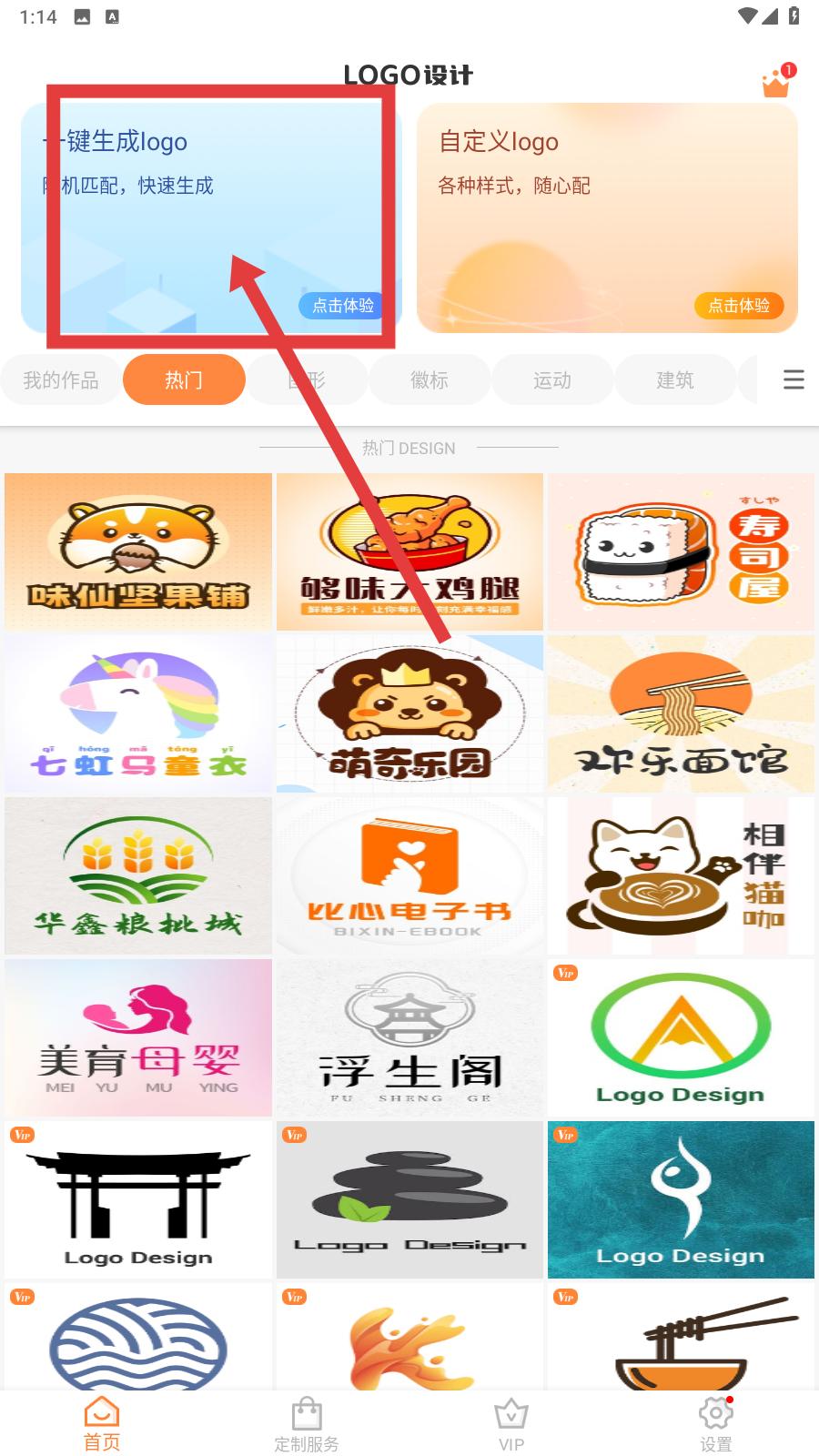Open the 美育母婴 logo template

coord(138,1037)
